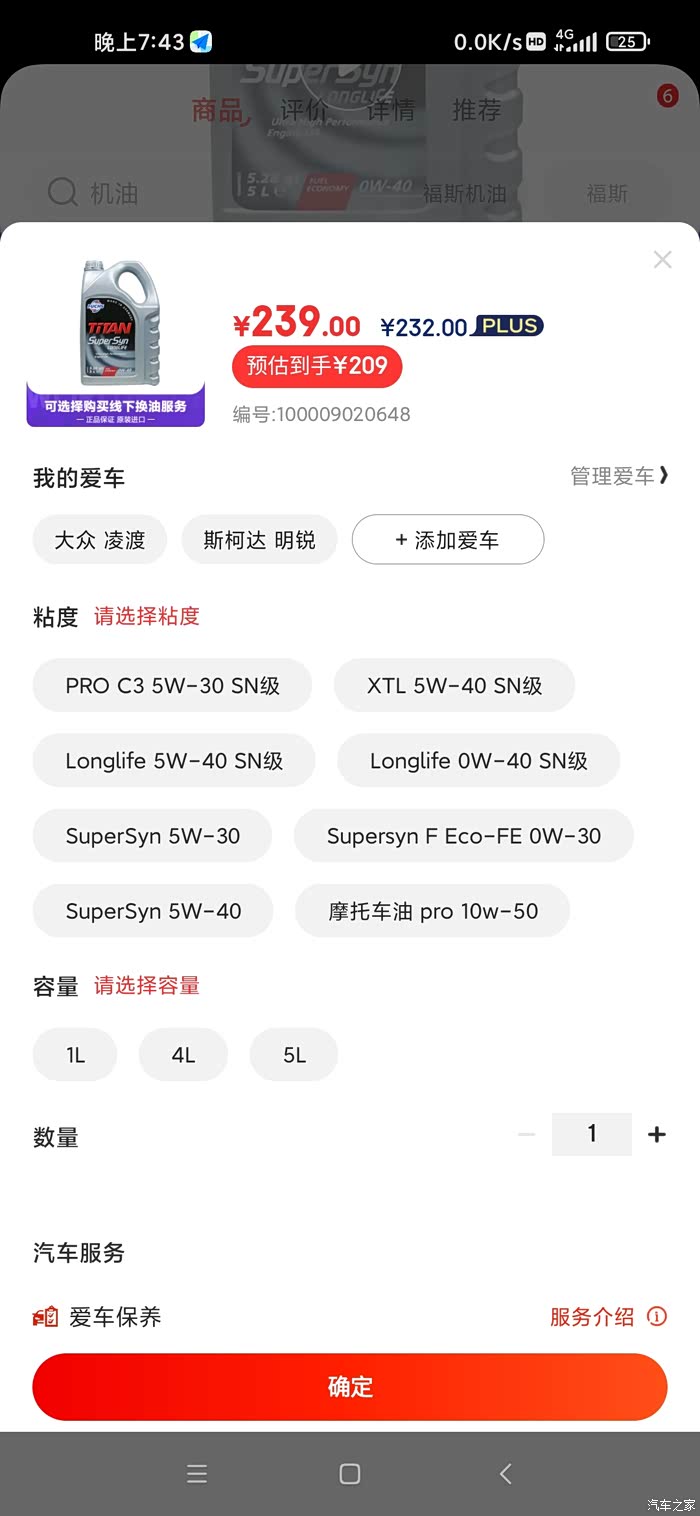
Task: Select the 斯柯达 明锐 car chip
Action: [x=259, y=540]
